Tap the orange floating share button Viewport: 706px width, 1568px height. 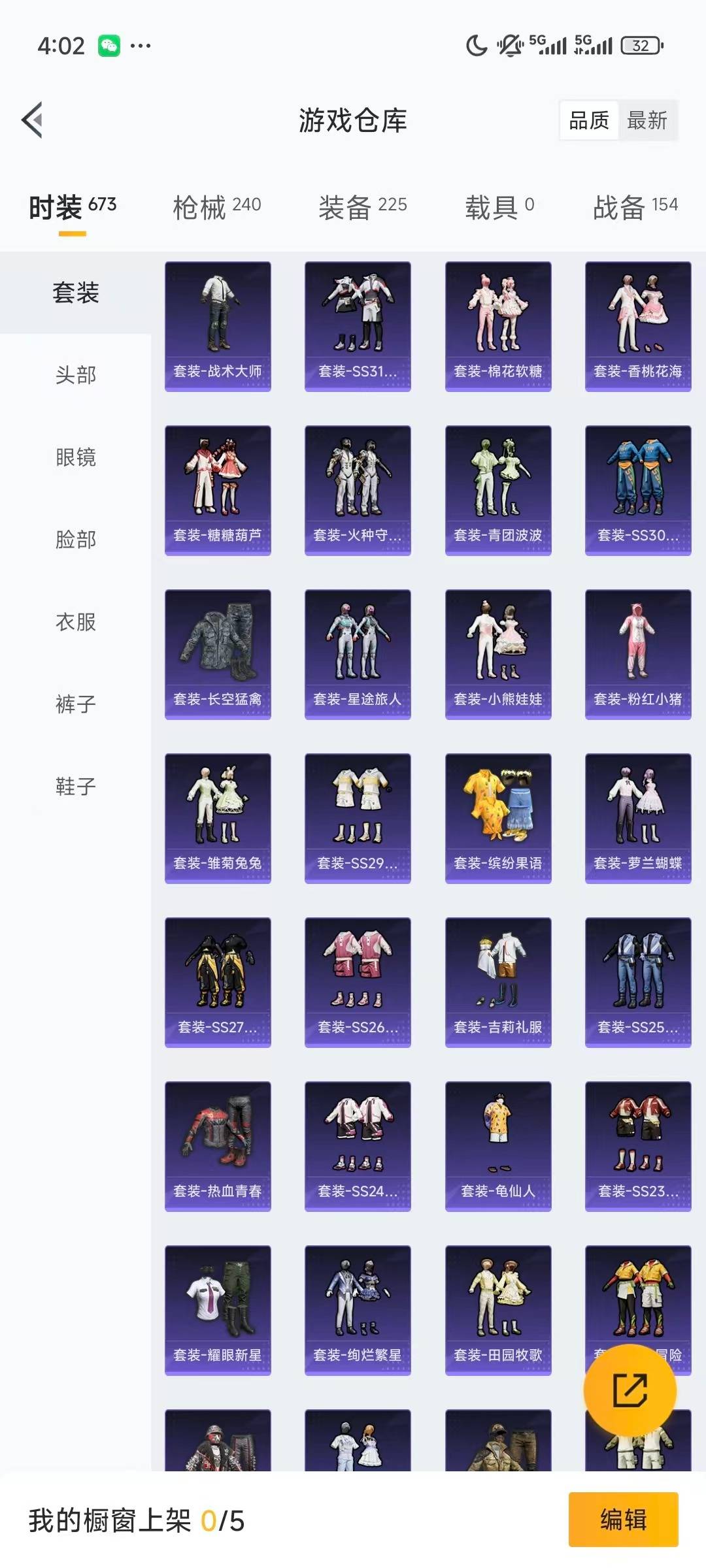click(x=630, y=1390)
